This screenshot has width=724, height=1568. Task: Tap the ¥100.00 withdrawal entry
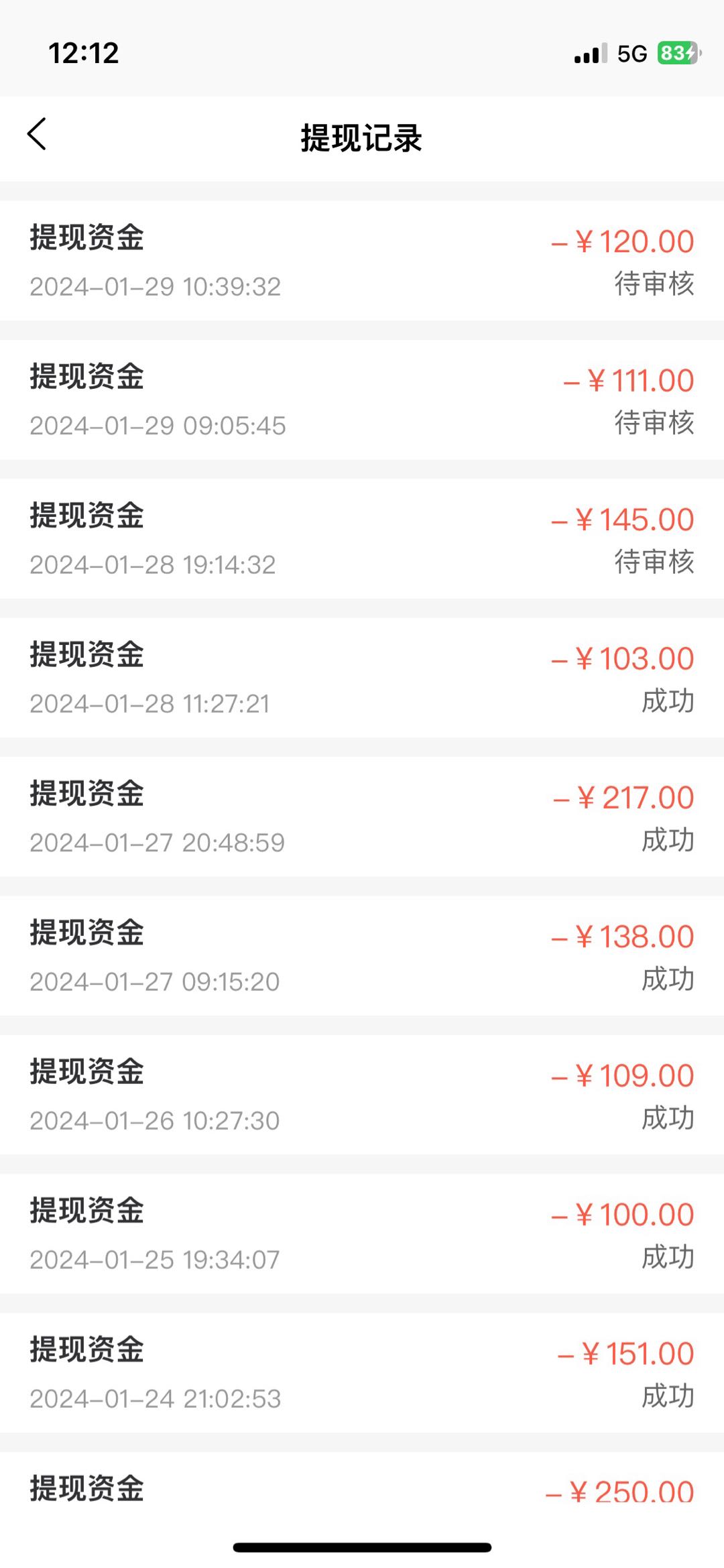coord(362,1233)
